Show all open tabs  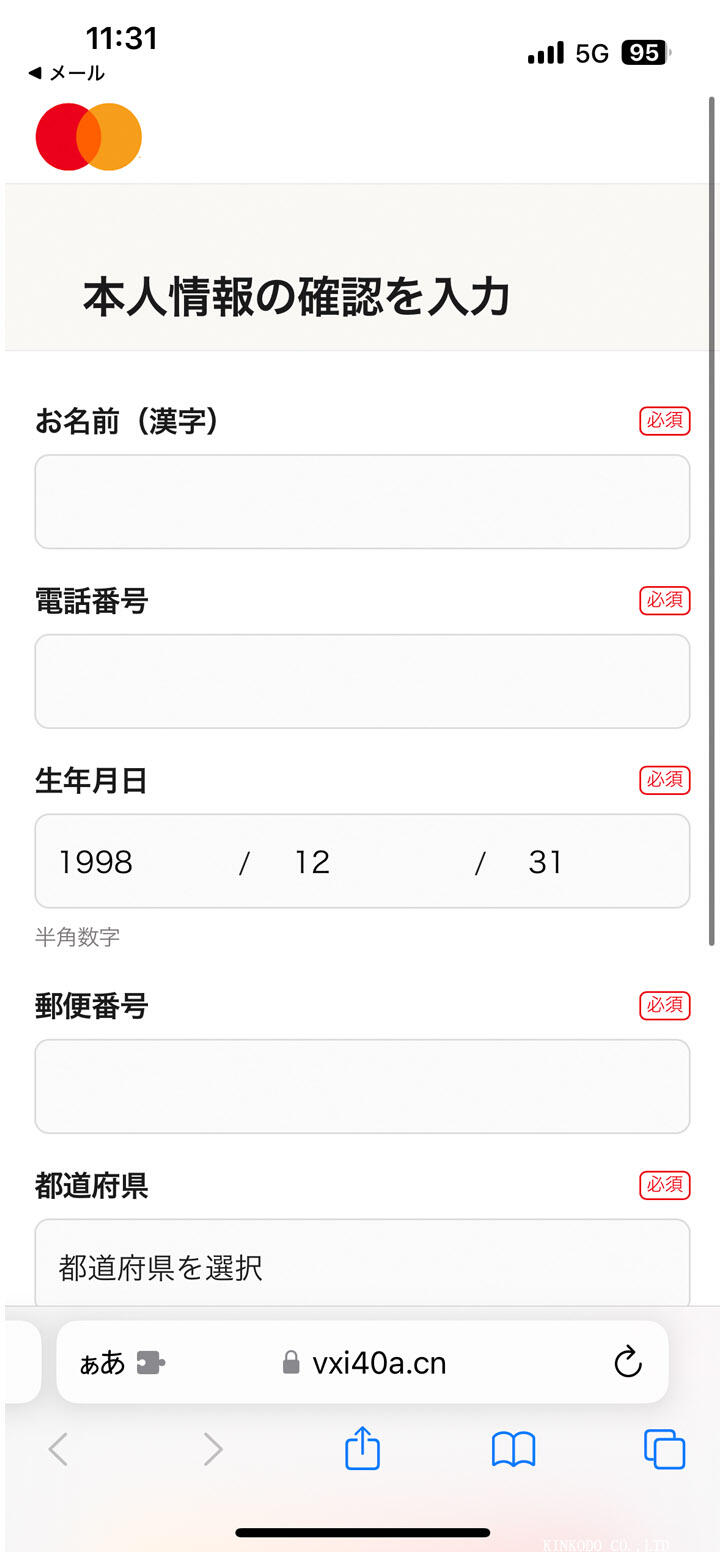(x=664, y=1449)
